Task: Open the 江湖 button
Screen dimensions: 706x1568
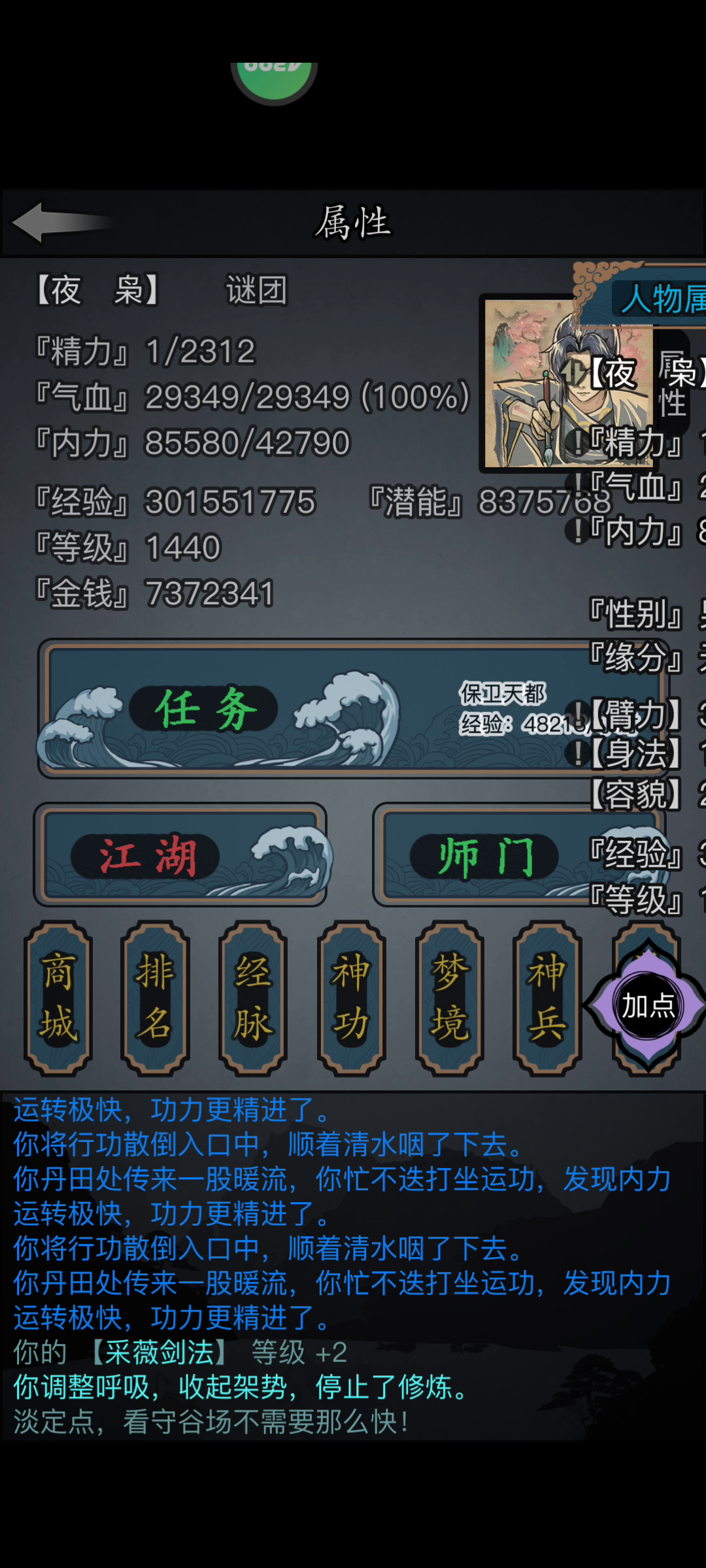Action: click(180, 855)
